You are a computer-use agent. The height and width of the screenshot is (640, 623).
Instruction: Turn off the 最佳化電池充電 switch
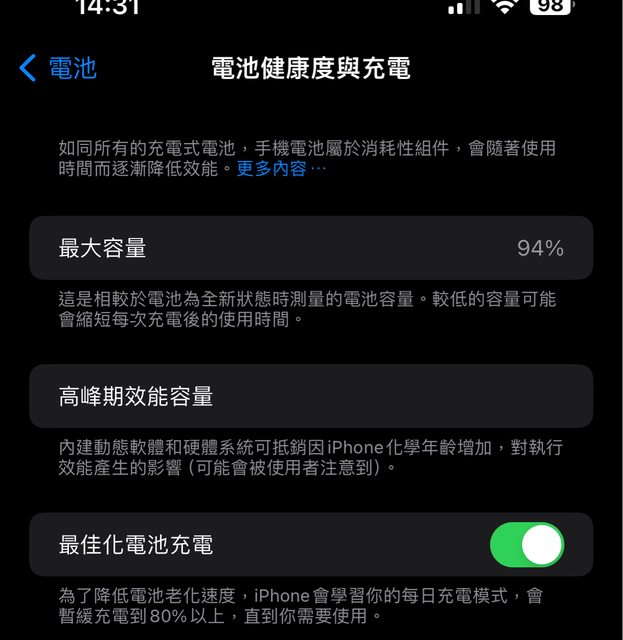[x=526, y=545]
